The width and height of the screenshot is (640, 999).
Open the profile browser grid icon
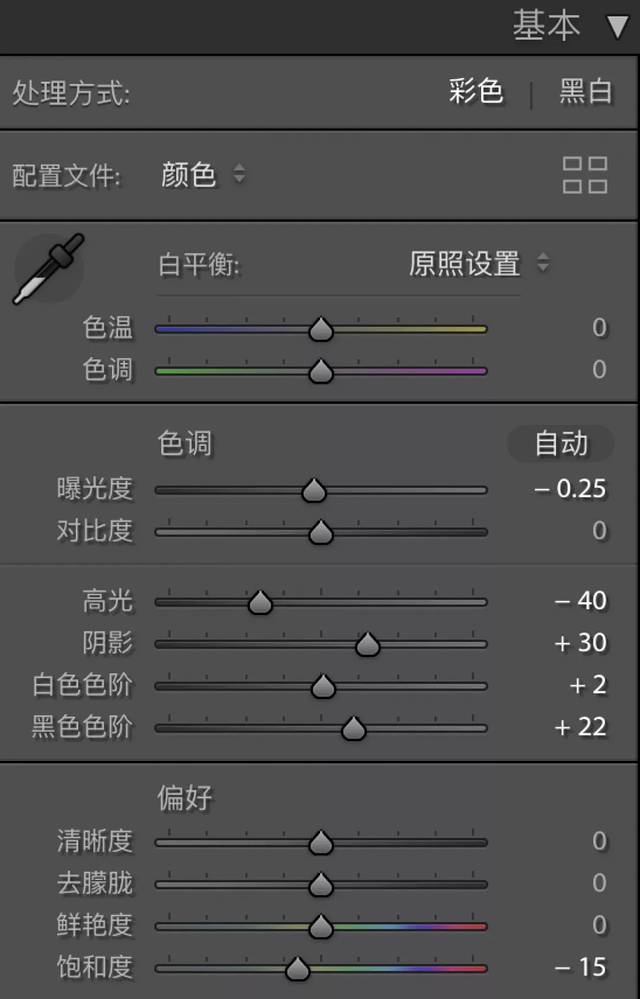(585, 175)
